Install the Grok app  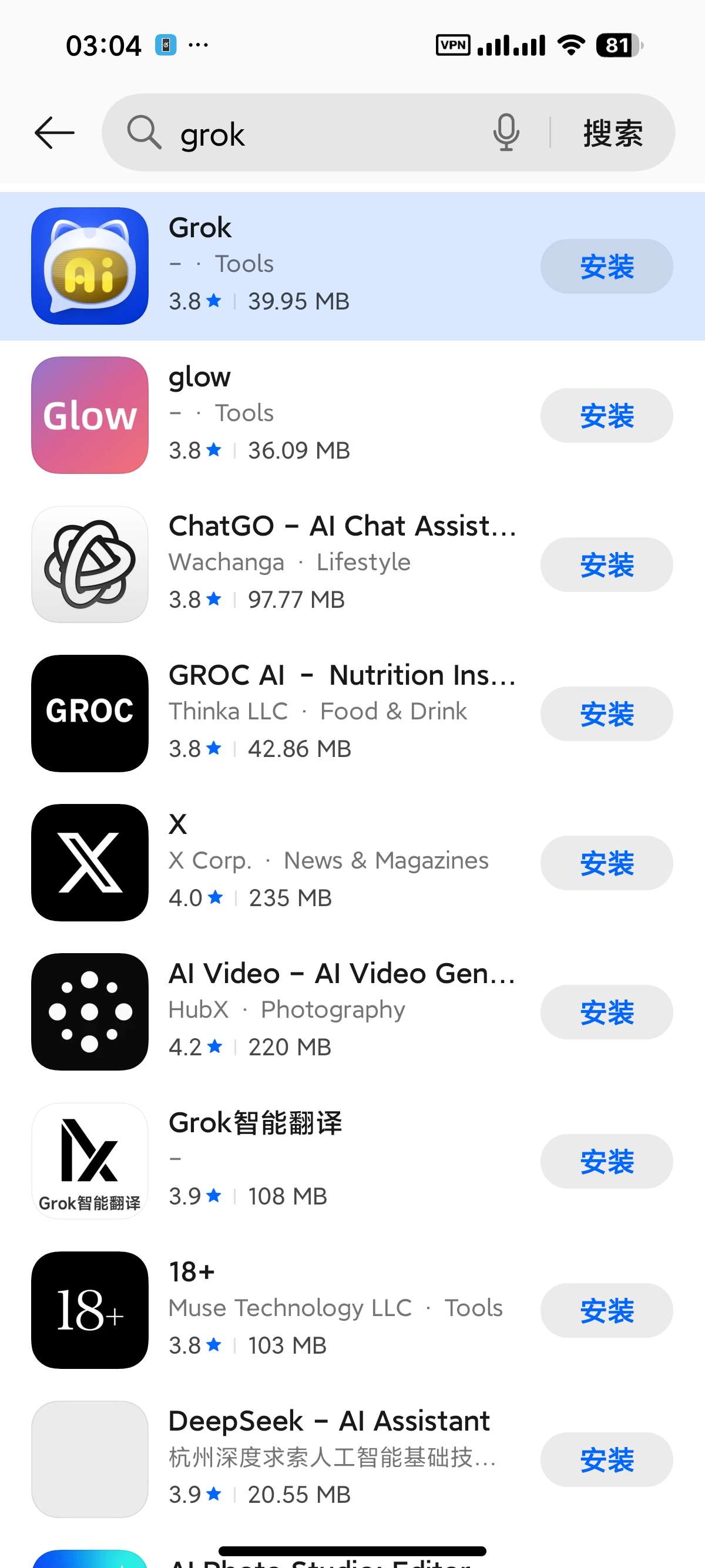click(606, 267)
